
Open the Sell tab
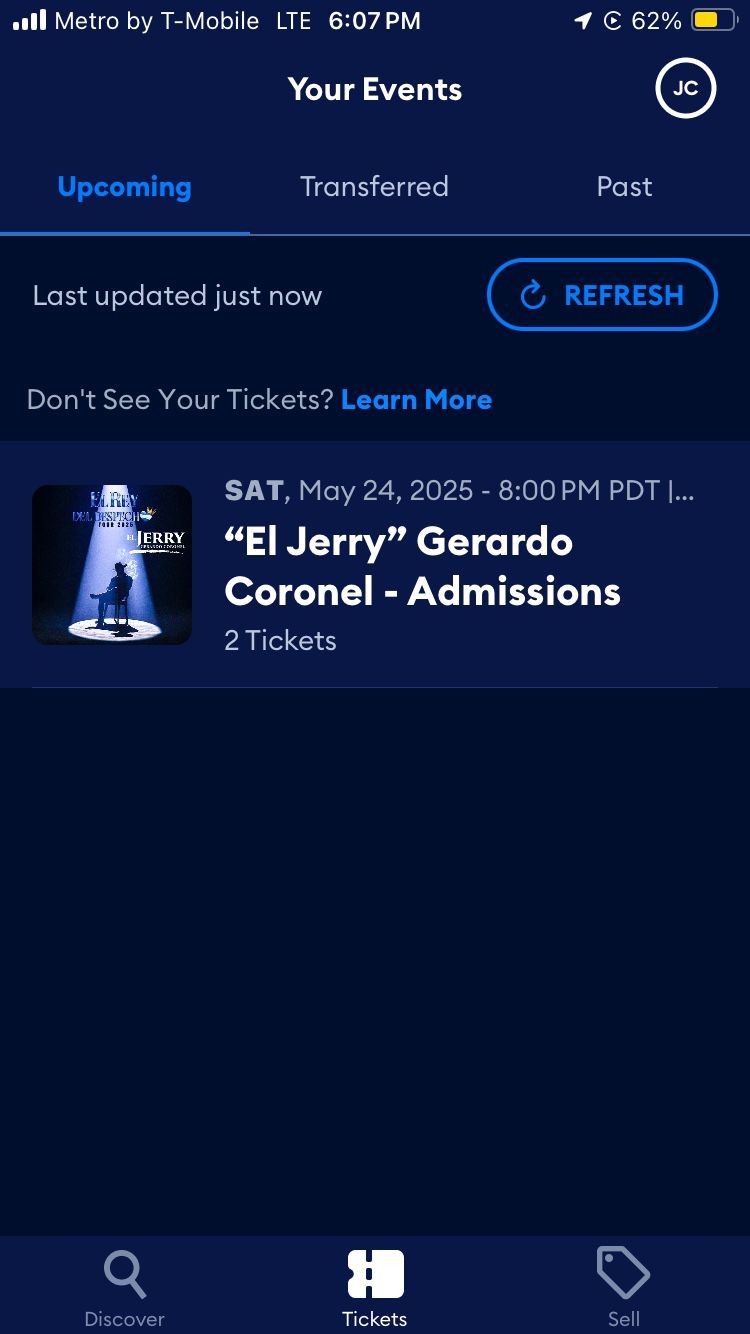tap(624, 1288)
